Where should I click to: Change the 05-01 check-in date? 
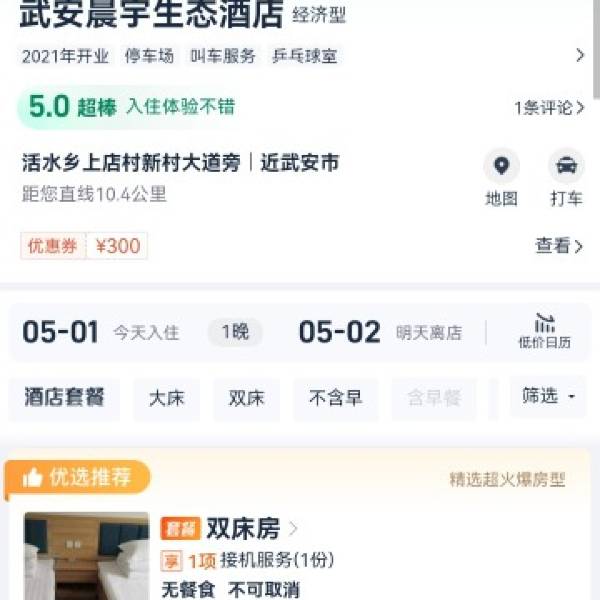(62, 333)
